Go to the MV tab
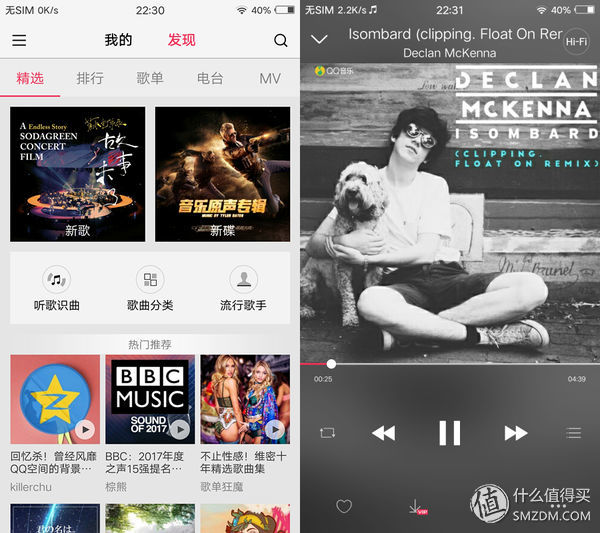Screen dimensions: 600x533 (x=270, y=78)
